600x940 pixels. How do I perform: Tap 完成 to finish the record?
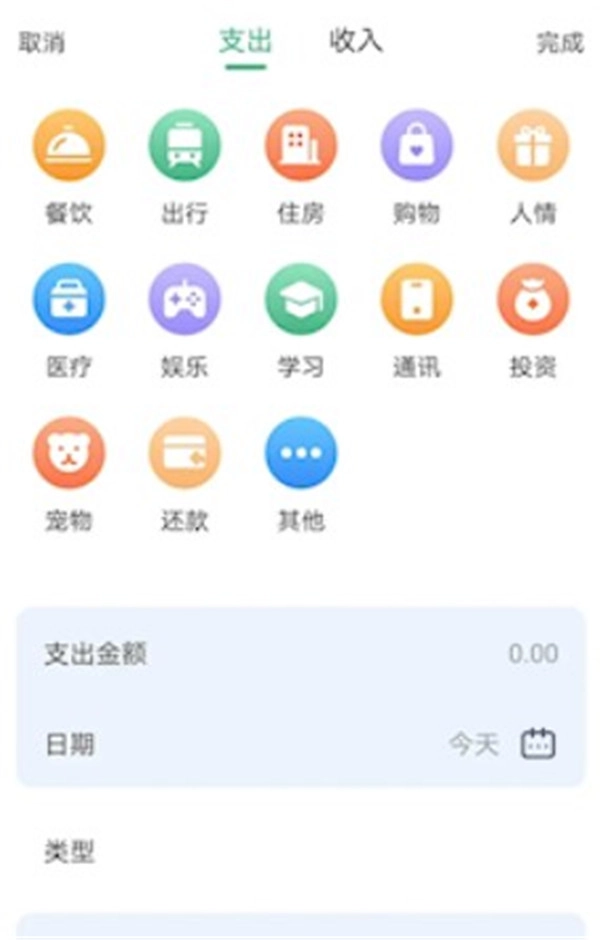tap(559, 43)
